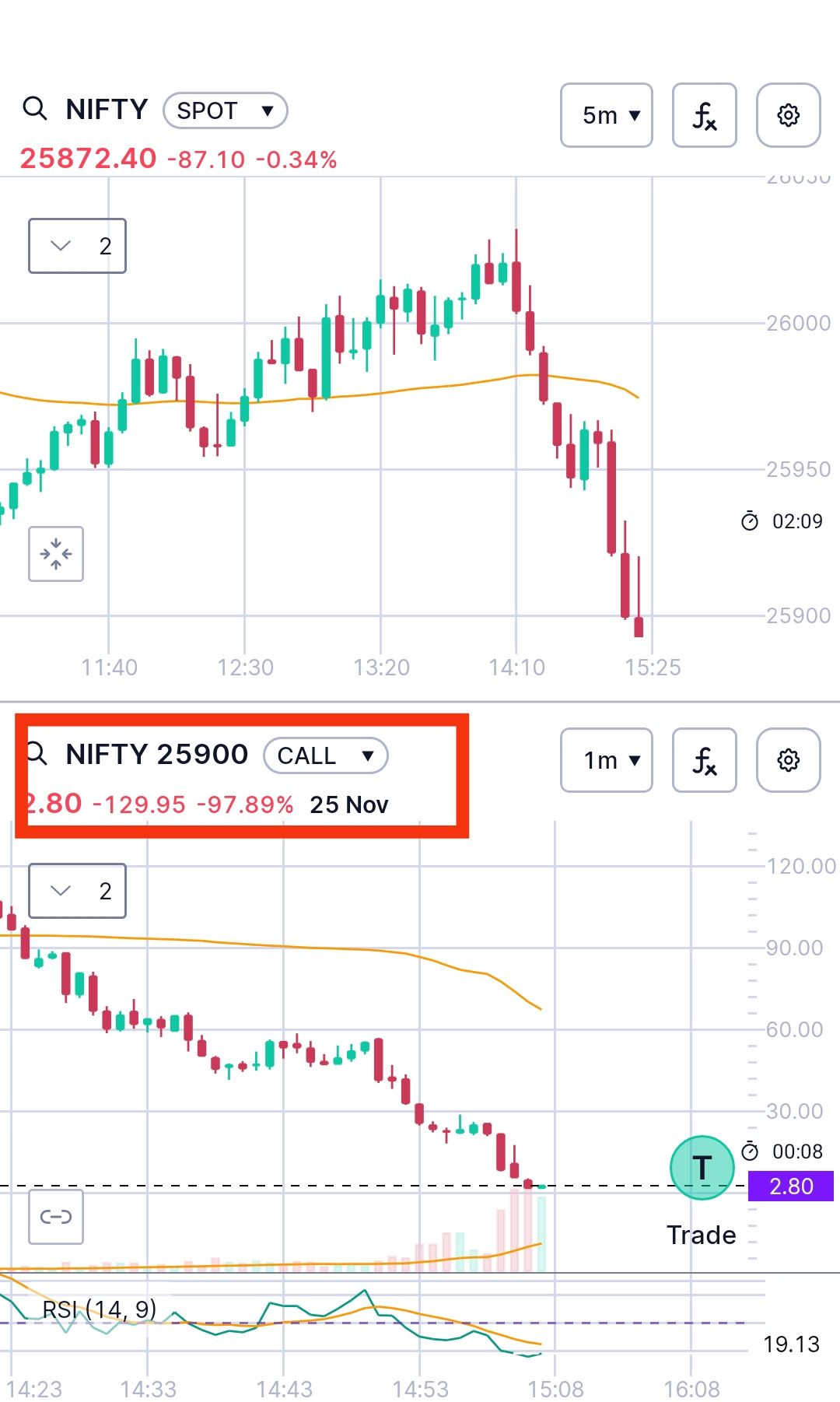Toggle the chart link icon
Screen dimensions: 840x1402
point(56,1217)
